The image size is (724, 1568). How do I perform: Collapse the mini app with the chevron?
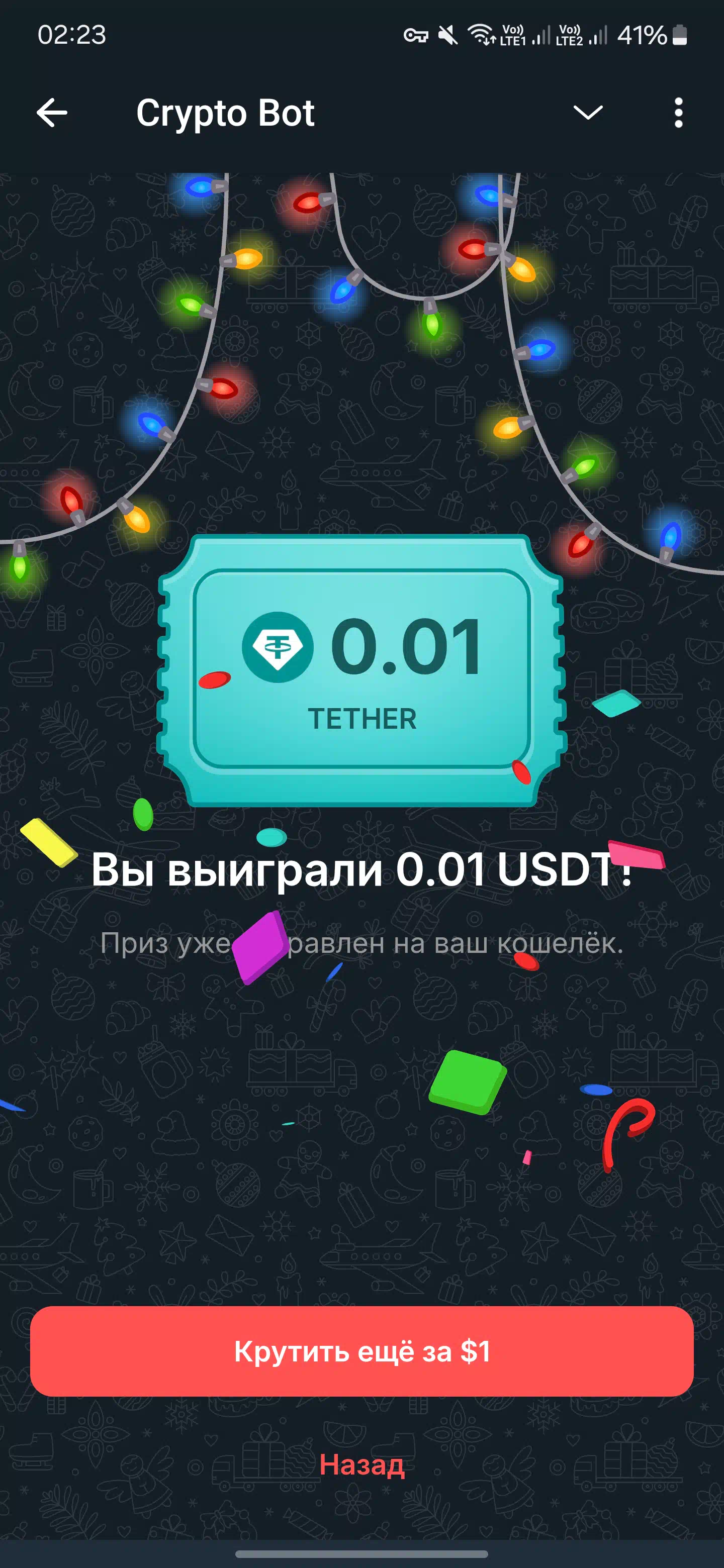588,113
